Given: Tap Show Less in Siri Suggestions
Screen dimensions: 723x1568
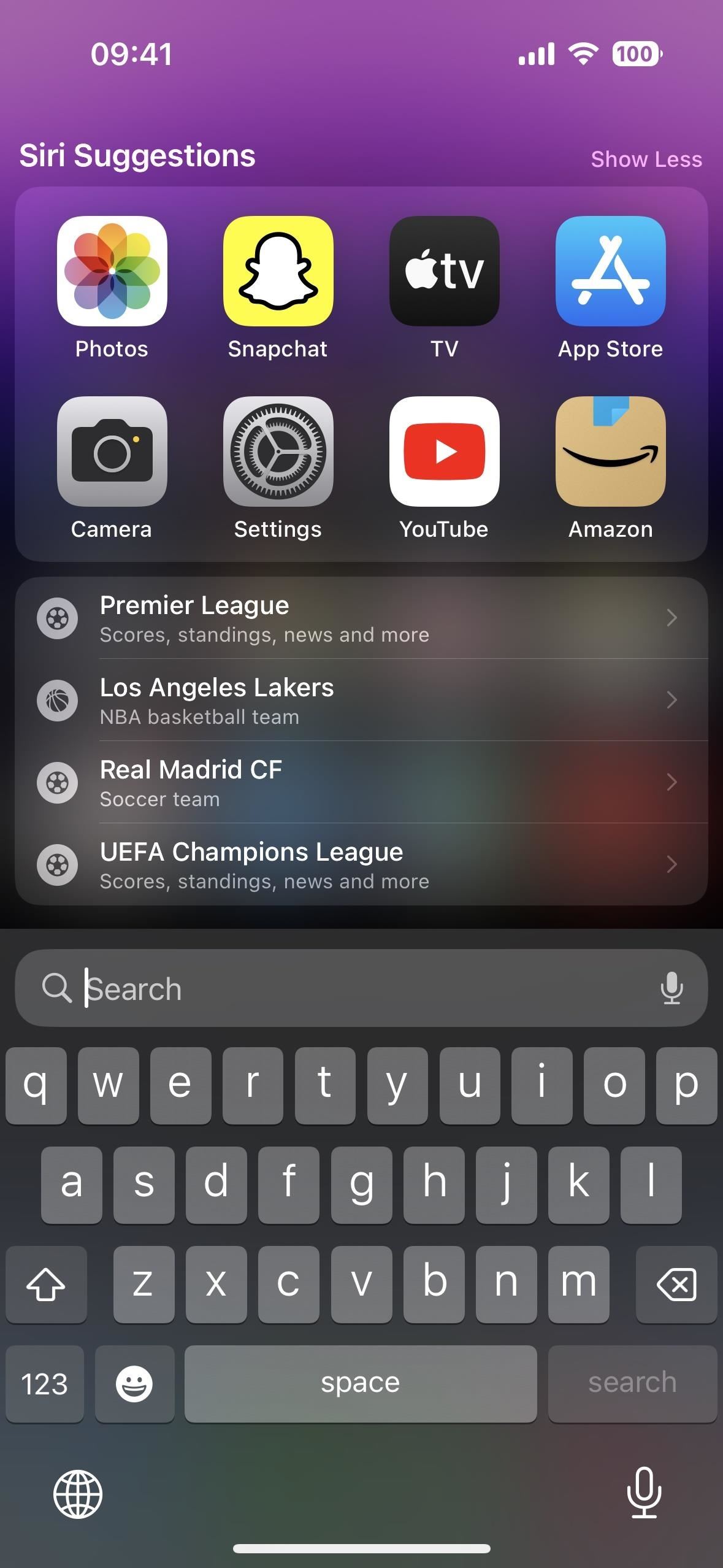Looking at the screenshot, I should click(646, 159).
